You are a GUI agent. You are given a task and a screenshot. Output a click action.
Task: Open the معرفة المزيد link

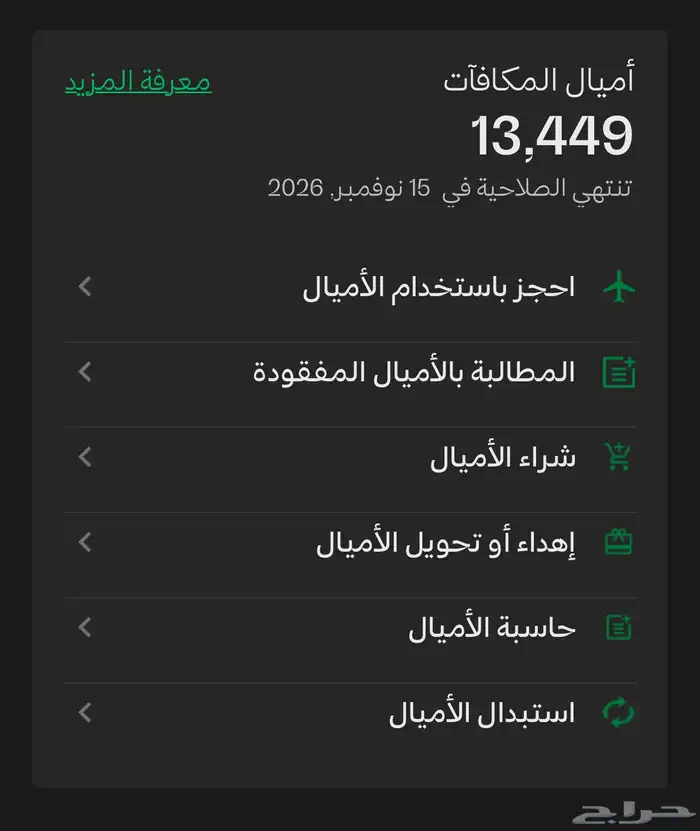click(x=138, y=82)
